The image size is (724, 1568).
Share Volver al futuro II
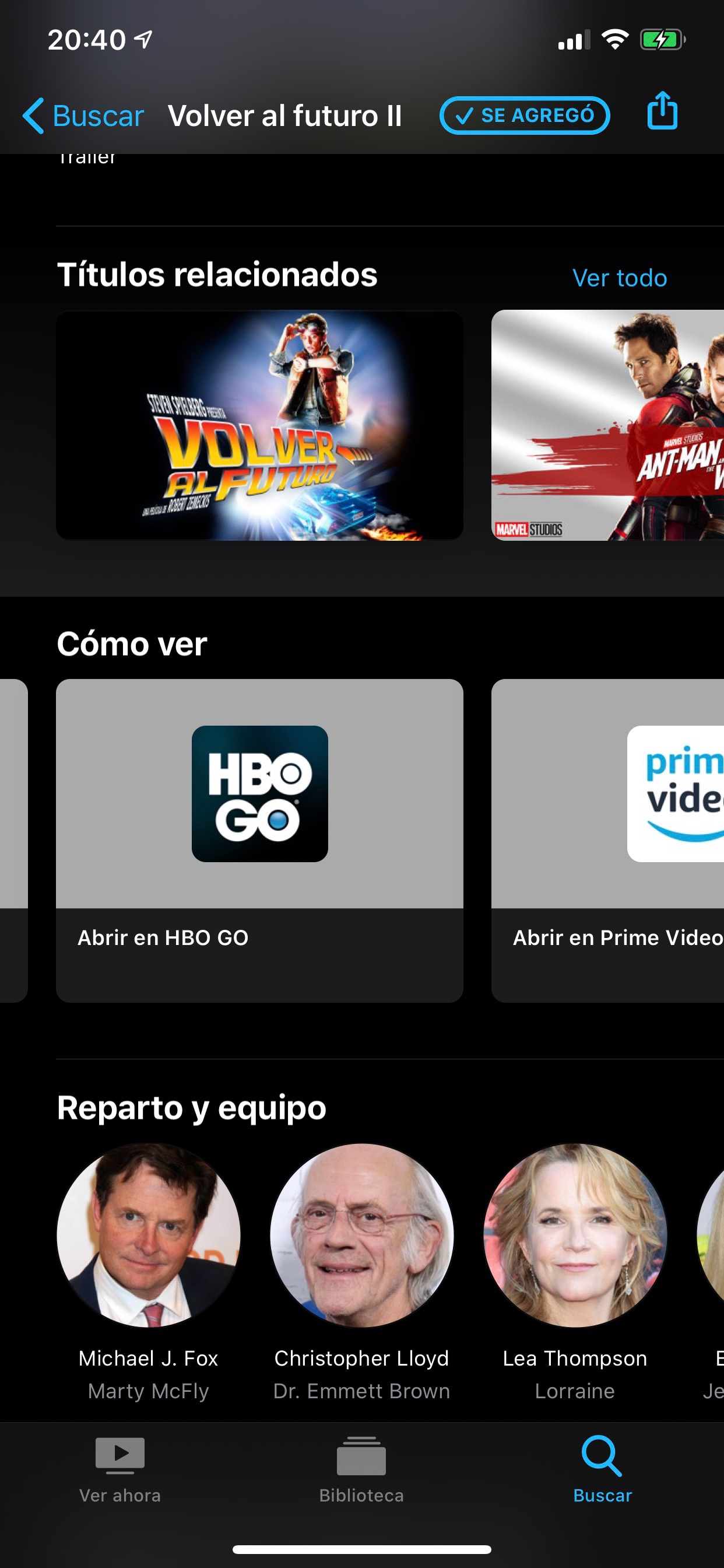[662, 111]
